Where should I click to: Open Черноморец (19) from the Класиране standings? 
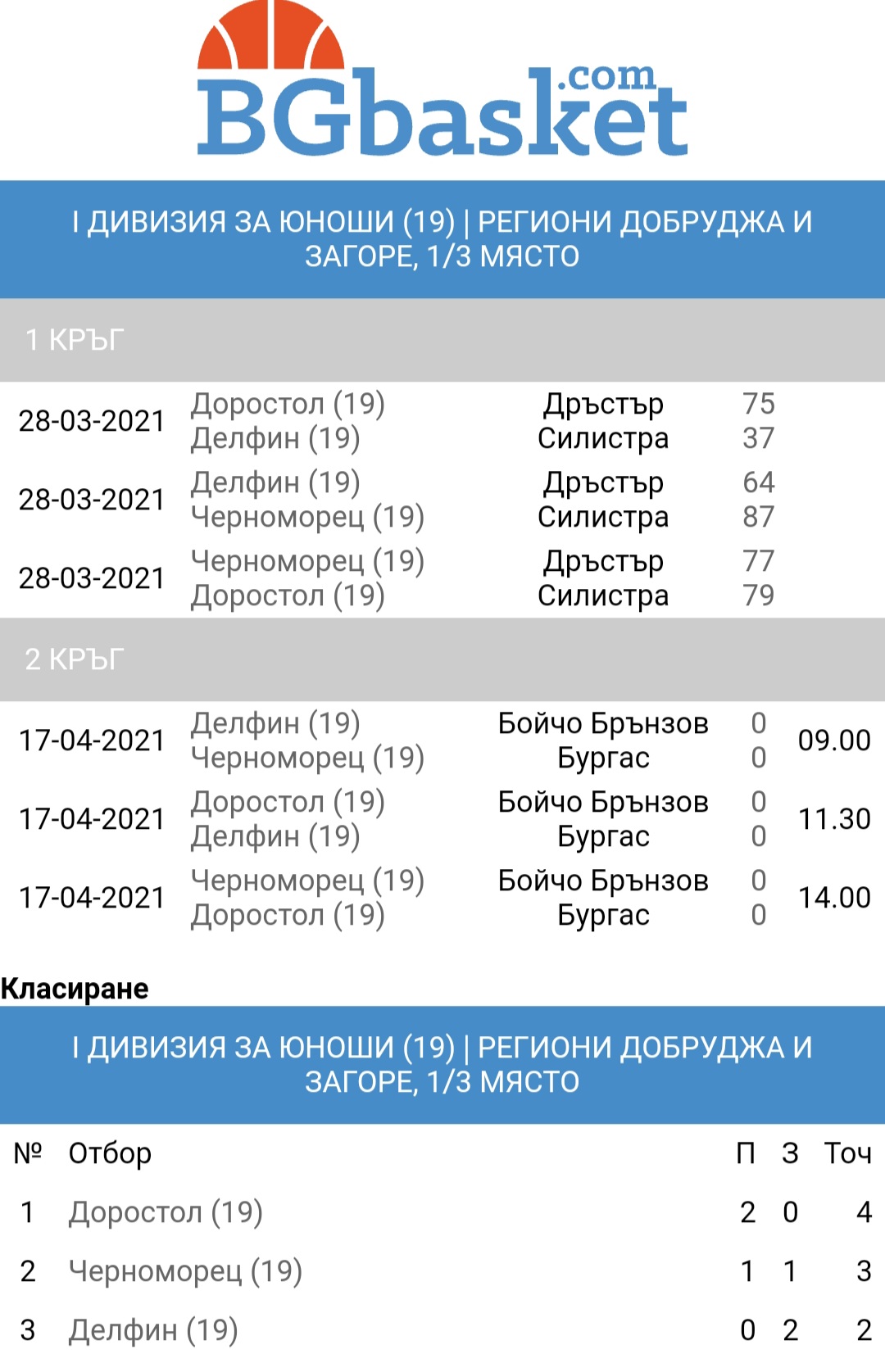185,1271
